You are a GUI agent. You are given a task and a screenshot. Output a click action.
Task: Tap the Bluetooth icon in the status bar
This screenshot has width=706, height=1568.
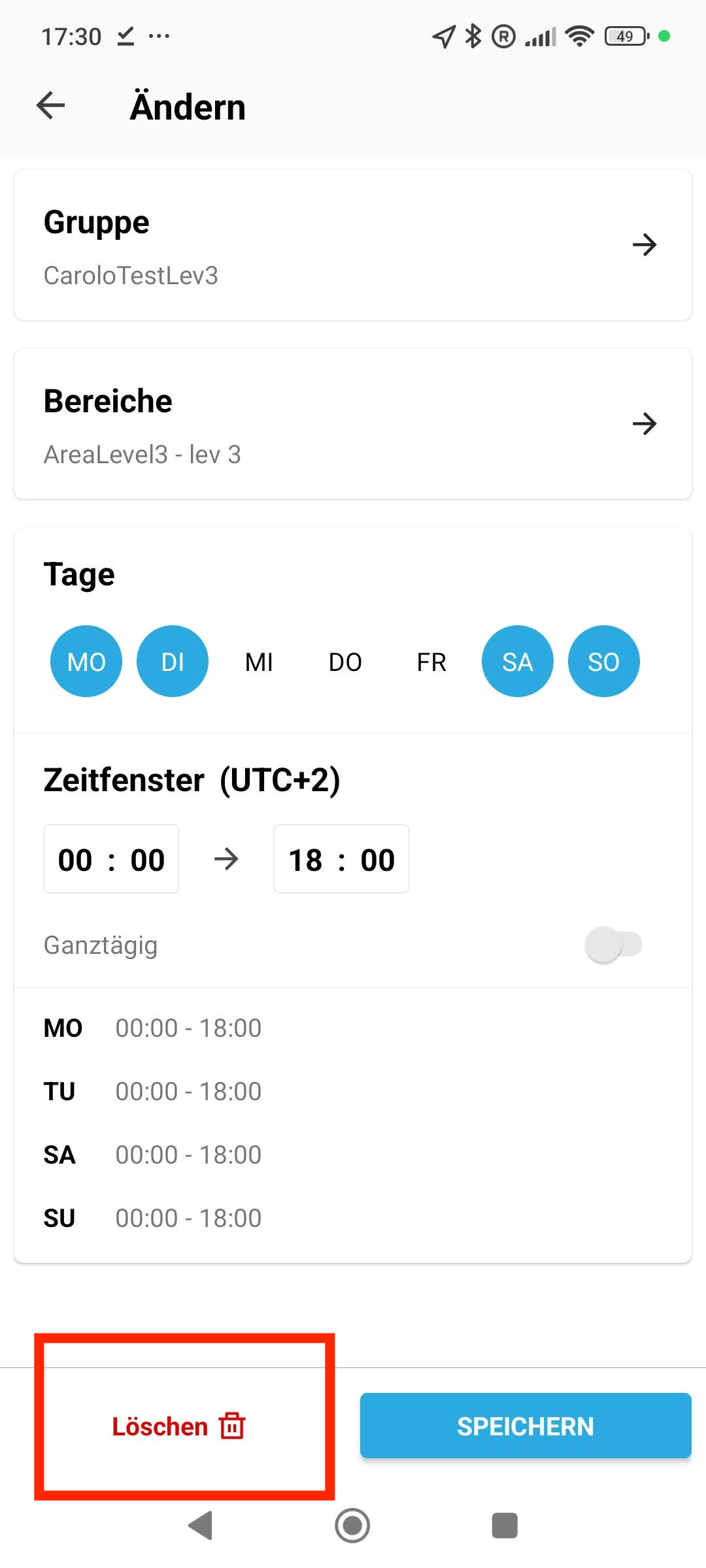(x=472, y=37)
